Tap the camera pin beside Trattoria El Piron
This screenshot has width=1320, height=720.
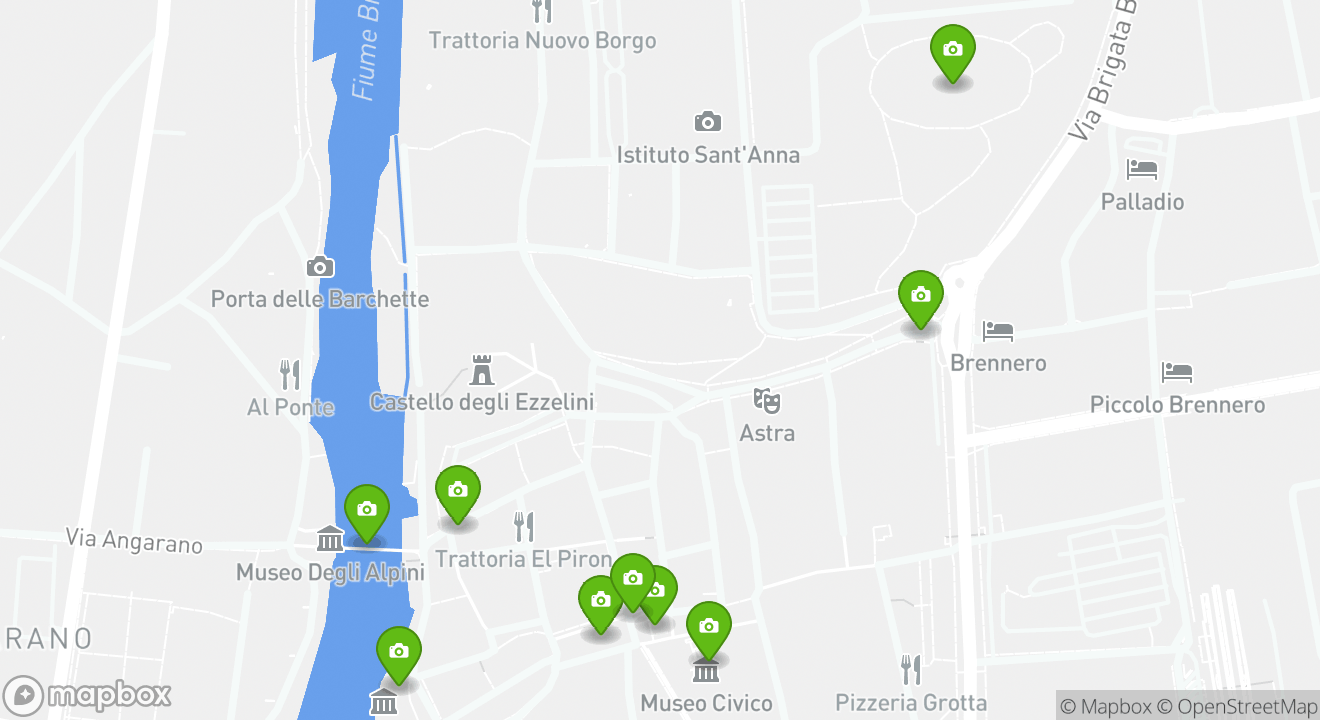(x=458, y=491)
